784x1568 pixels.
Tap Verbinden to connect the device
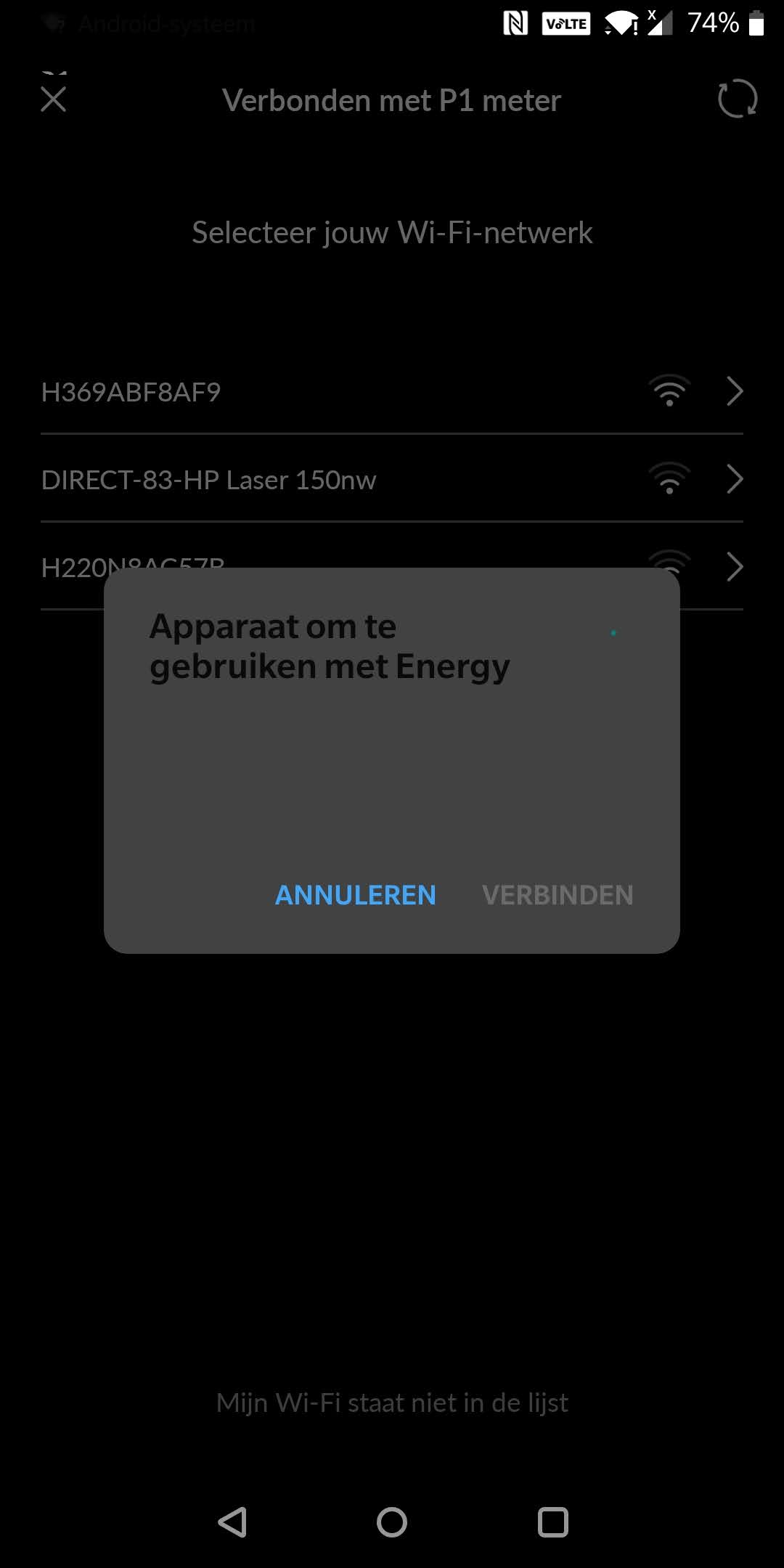click(x=558, y=895)
